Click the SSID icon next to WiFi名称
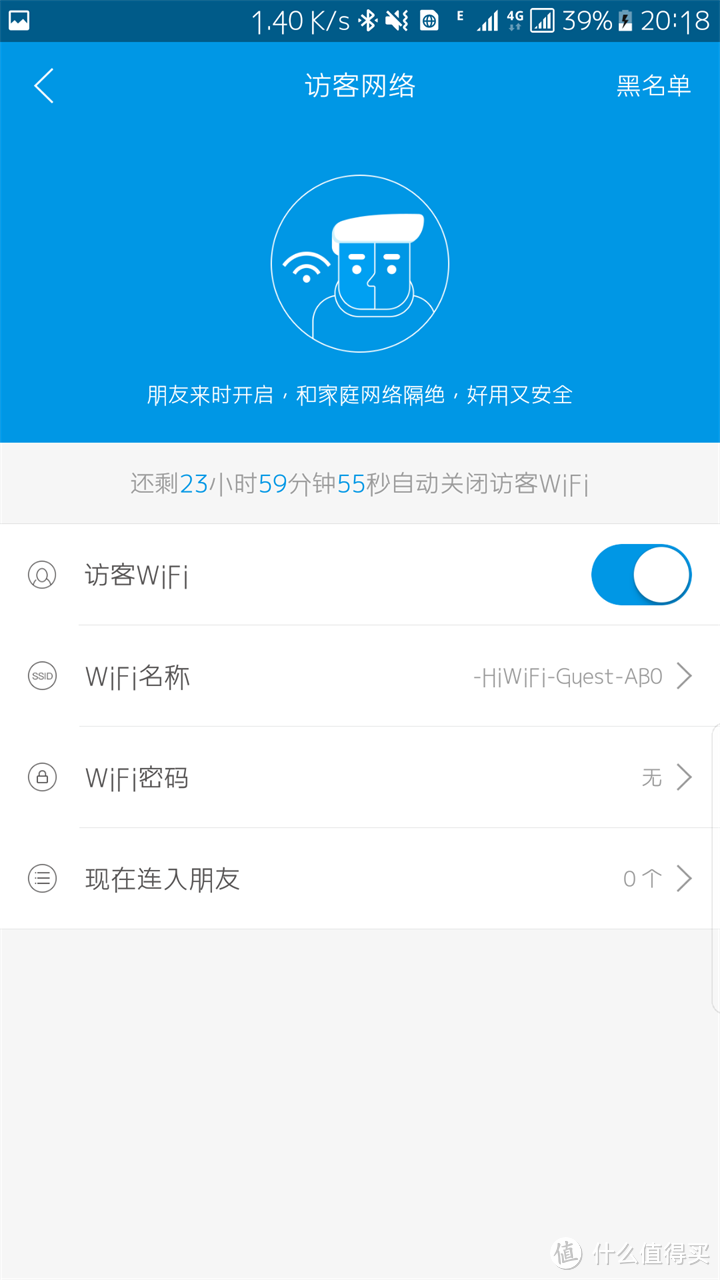Image resolution: width=720 pixels, height=1280 pixels. click(41, 676)
